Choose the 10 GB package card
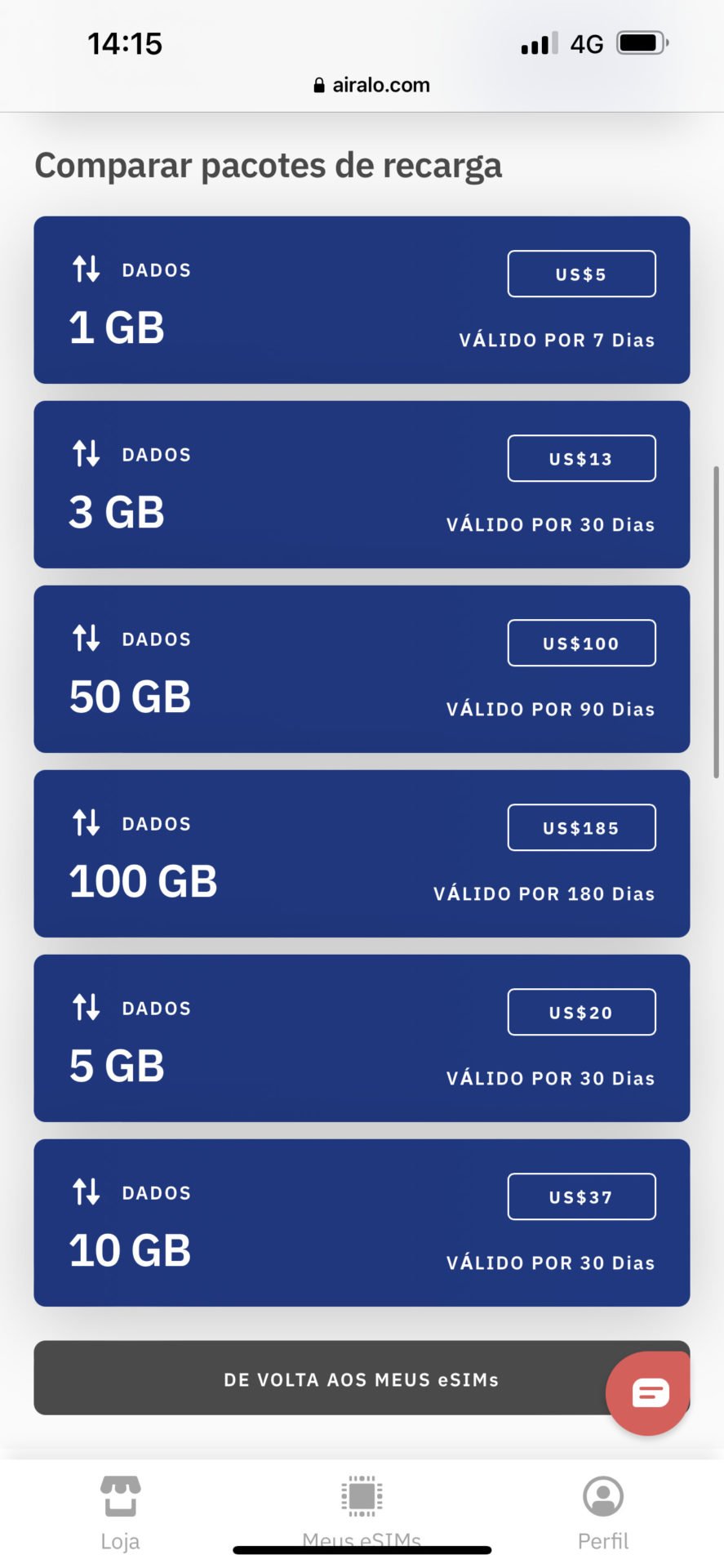The width and height of the screenshot is (724, 1568). (x=362, y=1223)
